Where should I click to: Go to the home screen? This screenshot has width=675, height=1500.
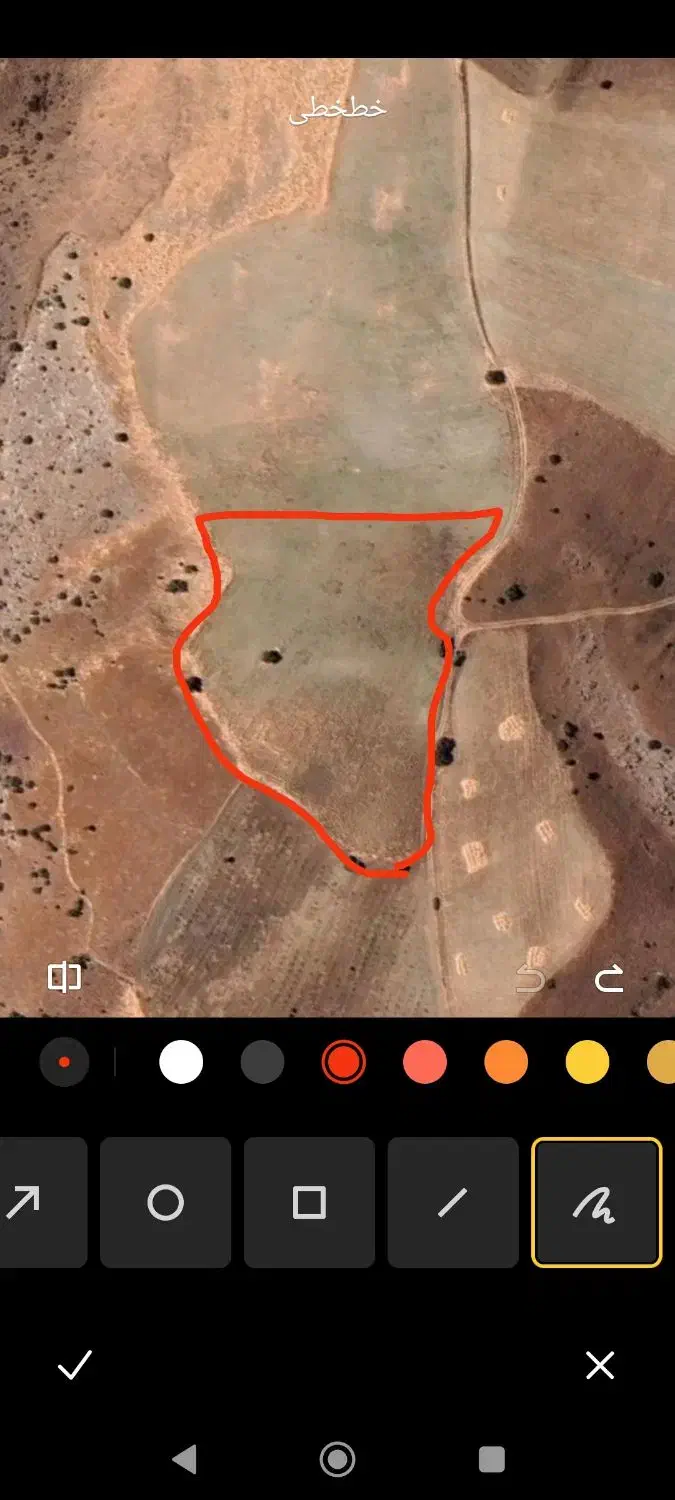[337, 1460]
